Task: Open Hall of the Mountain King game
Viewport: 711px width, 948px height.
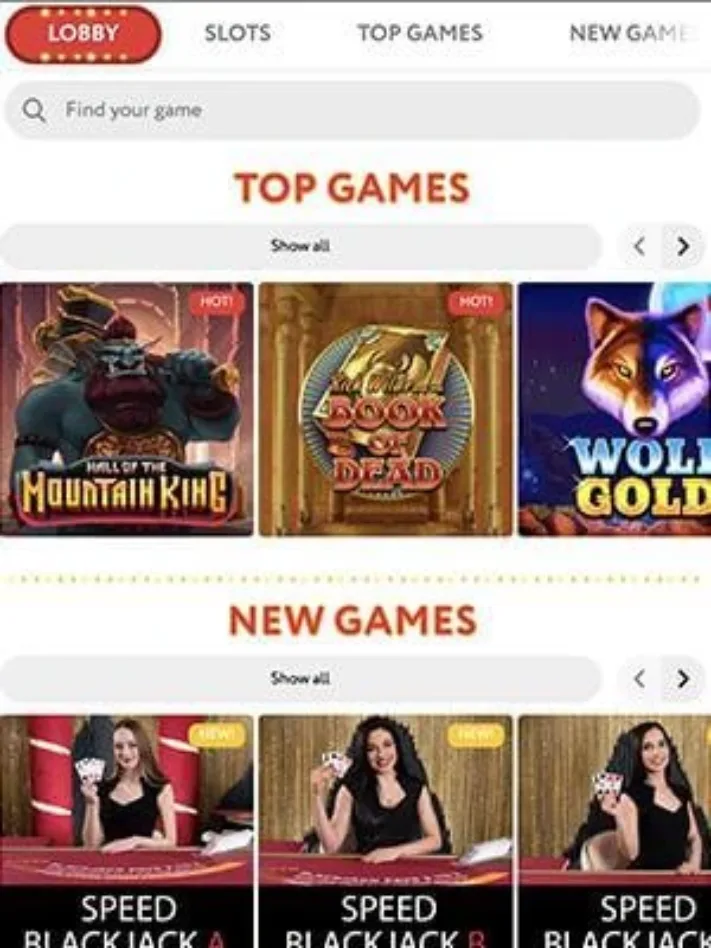Action: coord(127,409)
